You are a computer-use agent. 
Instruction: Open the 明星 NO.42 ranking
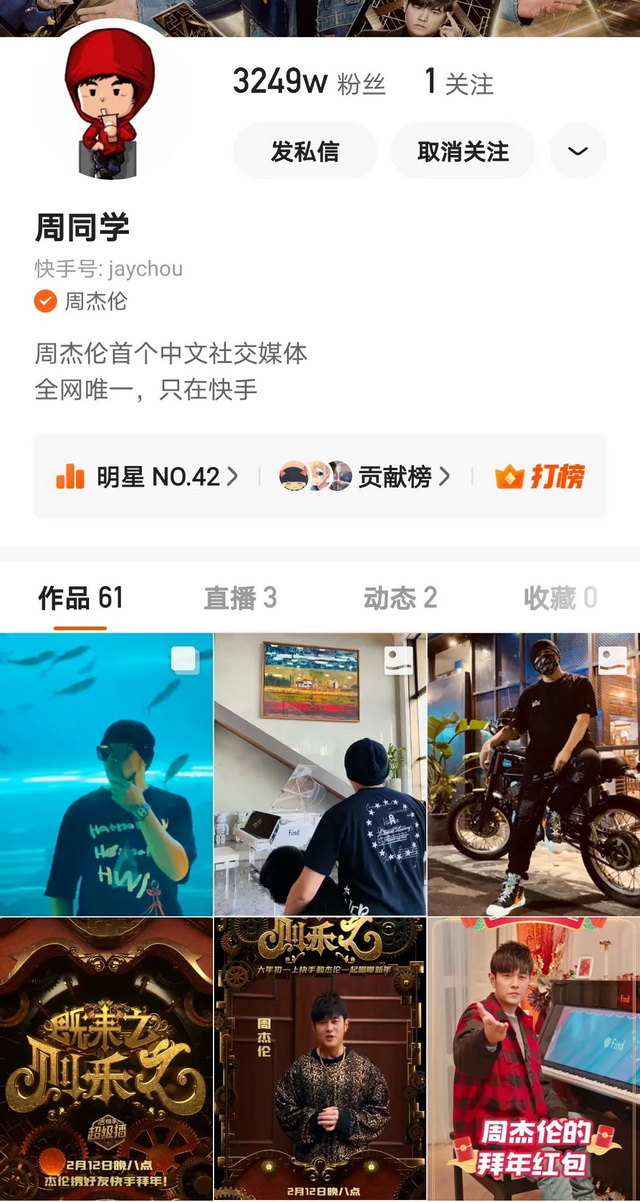pos(147,477)
